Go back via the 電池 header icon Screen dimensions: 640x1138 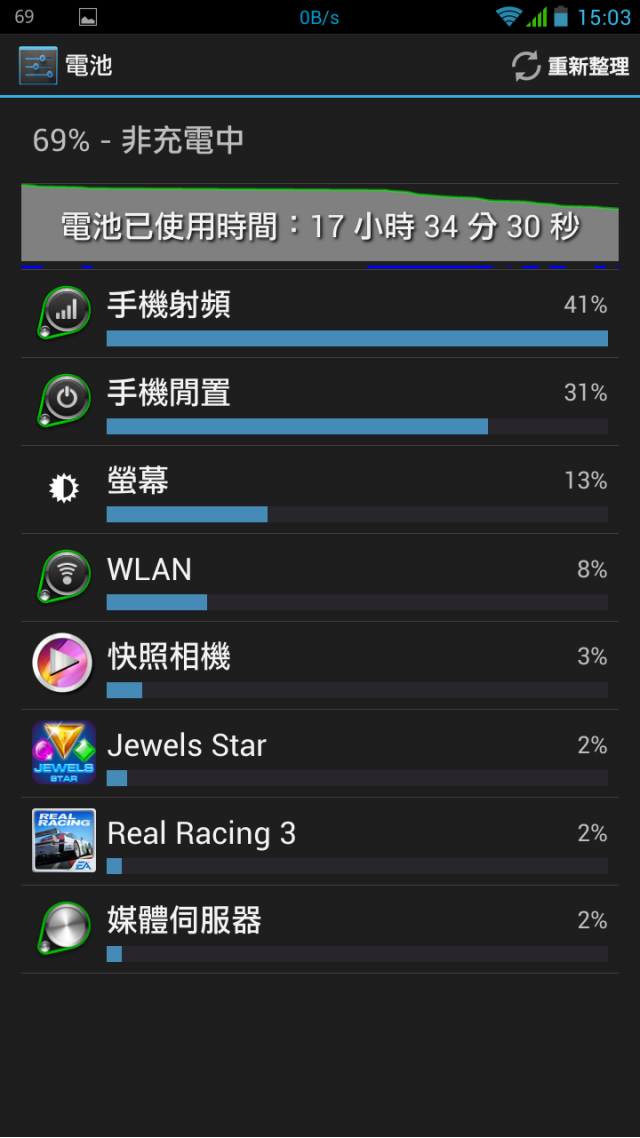click(x=38, y=66)
